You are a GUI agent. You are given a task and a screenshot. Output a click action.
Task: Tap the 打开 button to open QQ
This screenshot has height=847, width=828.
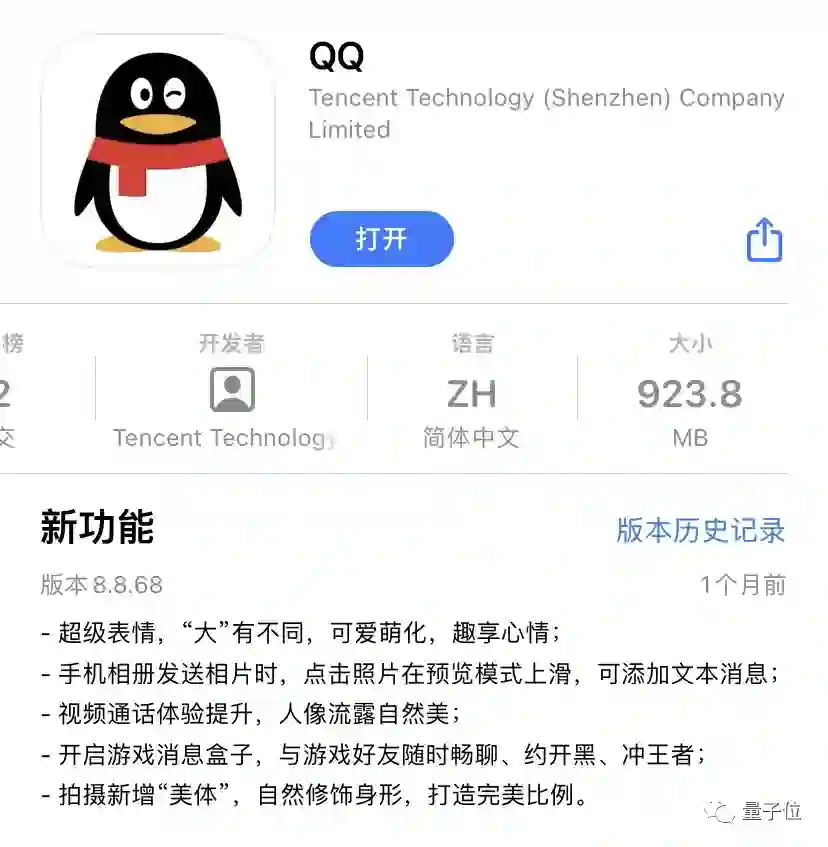click(381, 239)
